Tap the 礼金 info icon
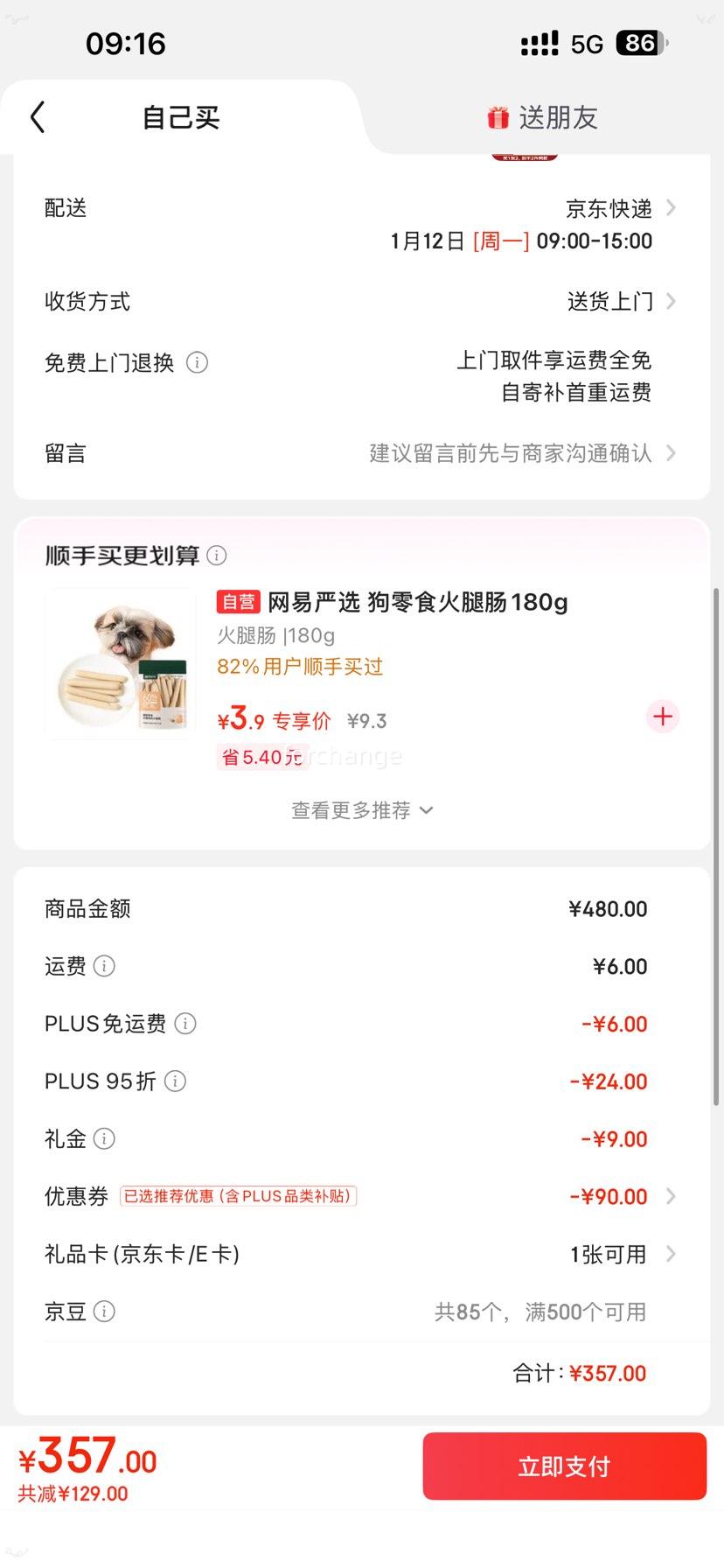 tap(105, 1139)
